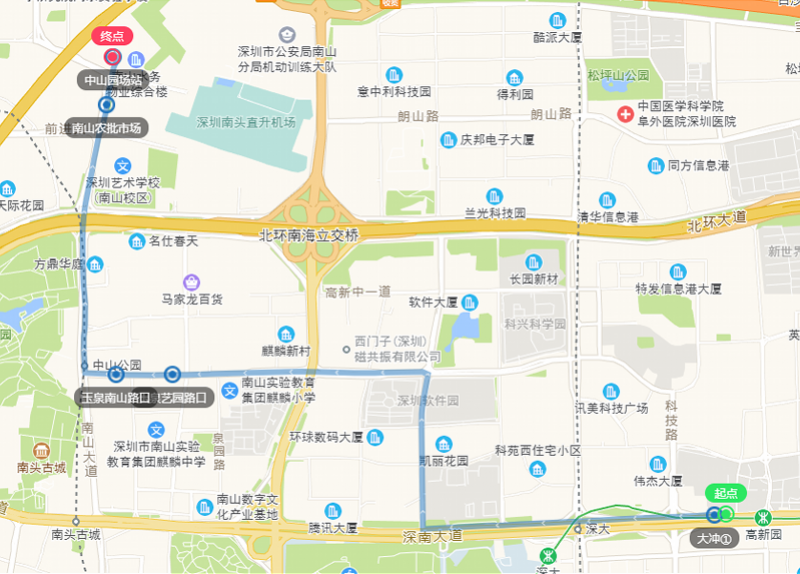Tap the 南山农批市场 stop on the route
This screenshot has height=574, width=800.
(x=106, y=104)
